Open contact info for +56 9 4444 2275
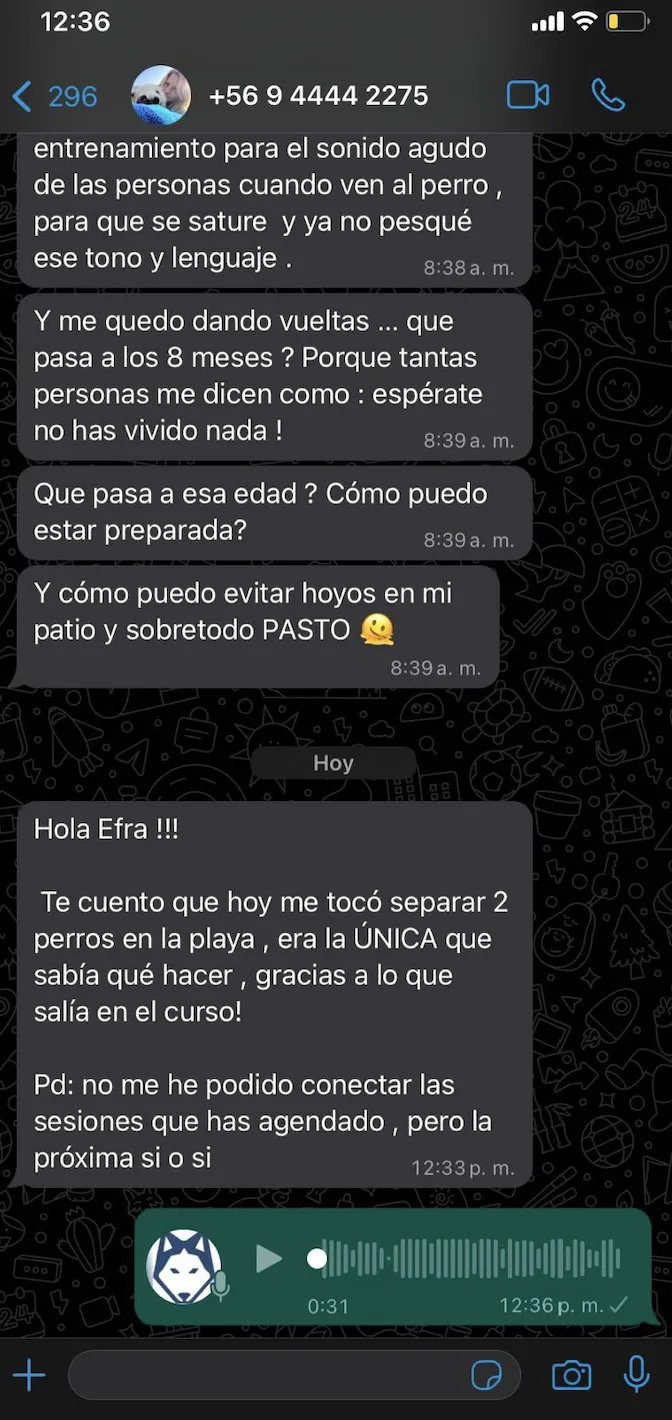The width and height of the screenshot is (672, 1420). tap(318, 96)
